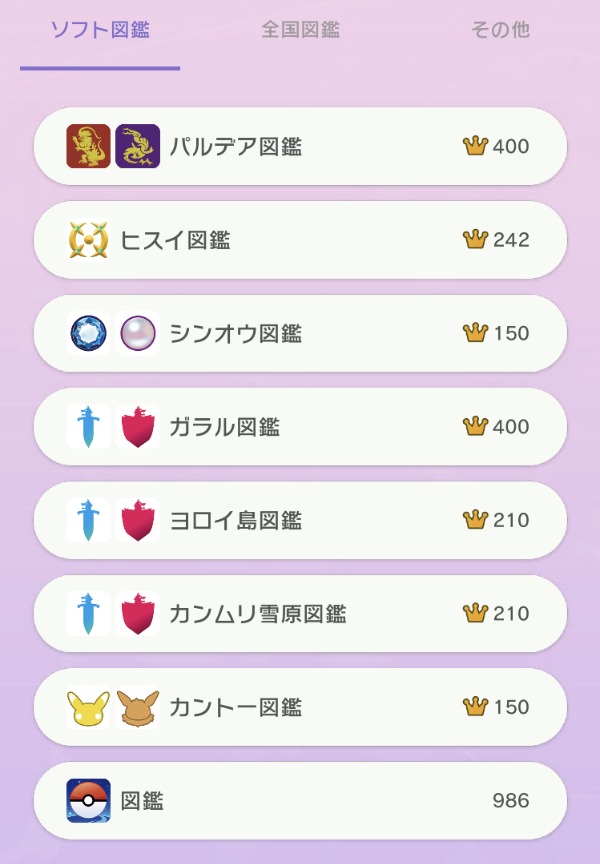Select the ソフト図鑑 tab
600x864 pixels.
(100, 30)
